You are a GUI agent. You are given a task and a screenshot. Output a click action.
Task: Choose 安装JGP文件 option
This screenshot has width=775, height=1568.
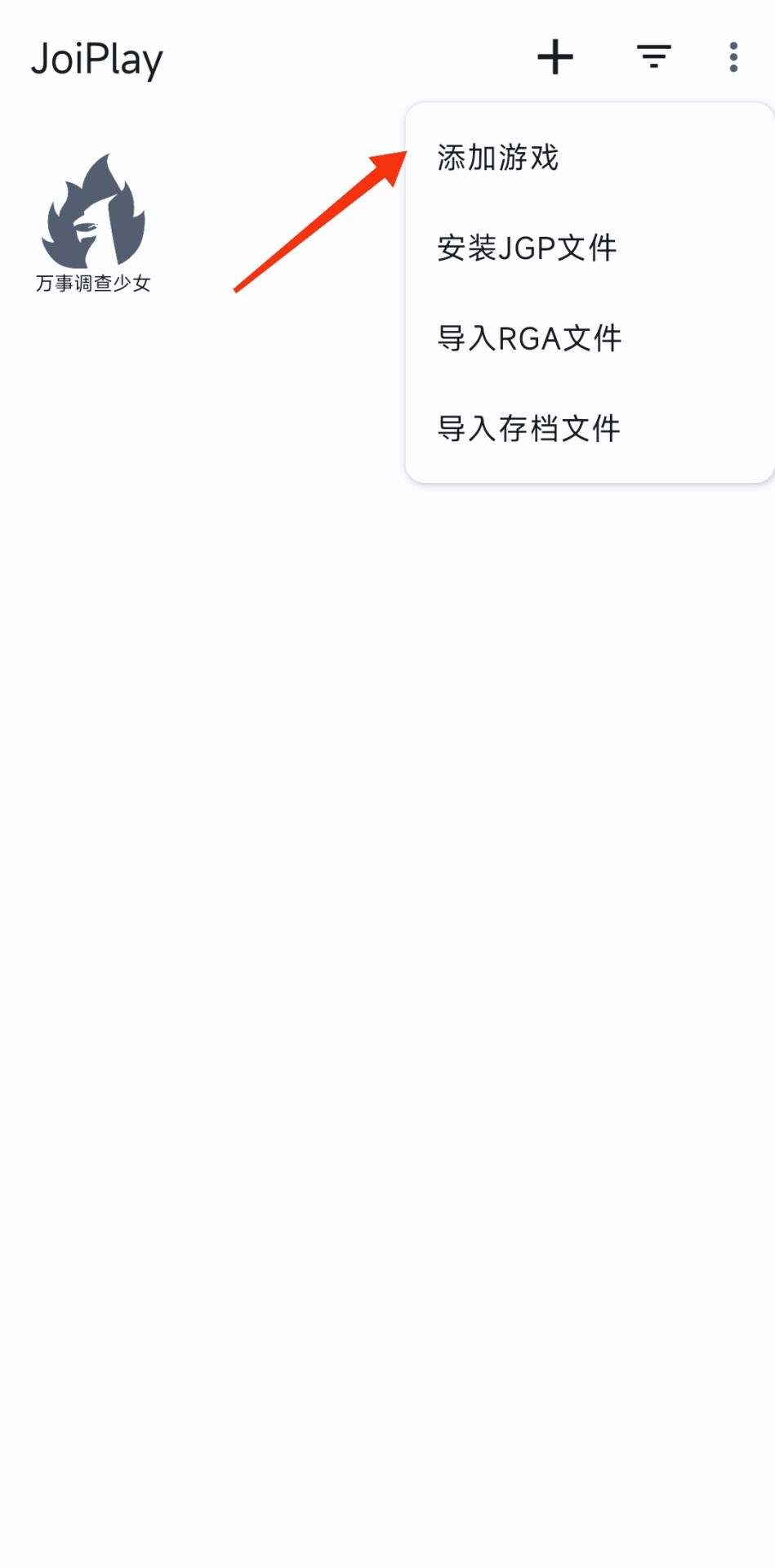527,248
